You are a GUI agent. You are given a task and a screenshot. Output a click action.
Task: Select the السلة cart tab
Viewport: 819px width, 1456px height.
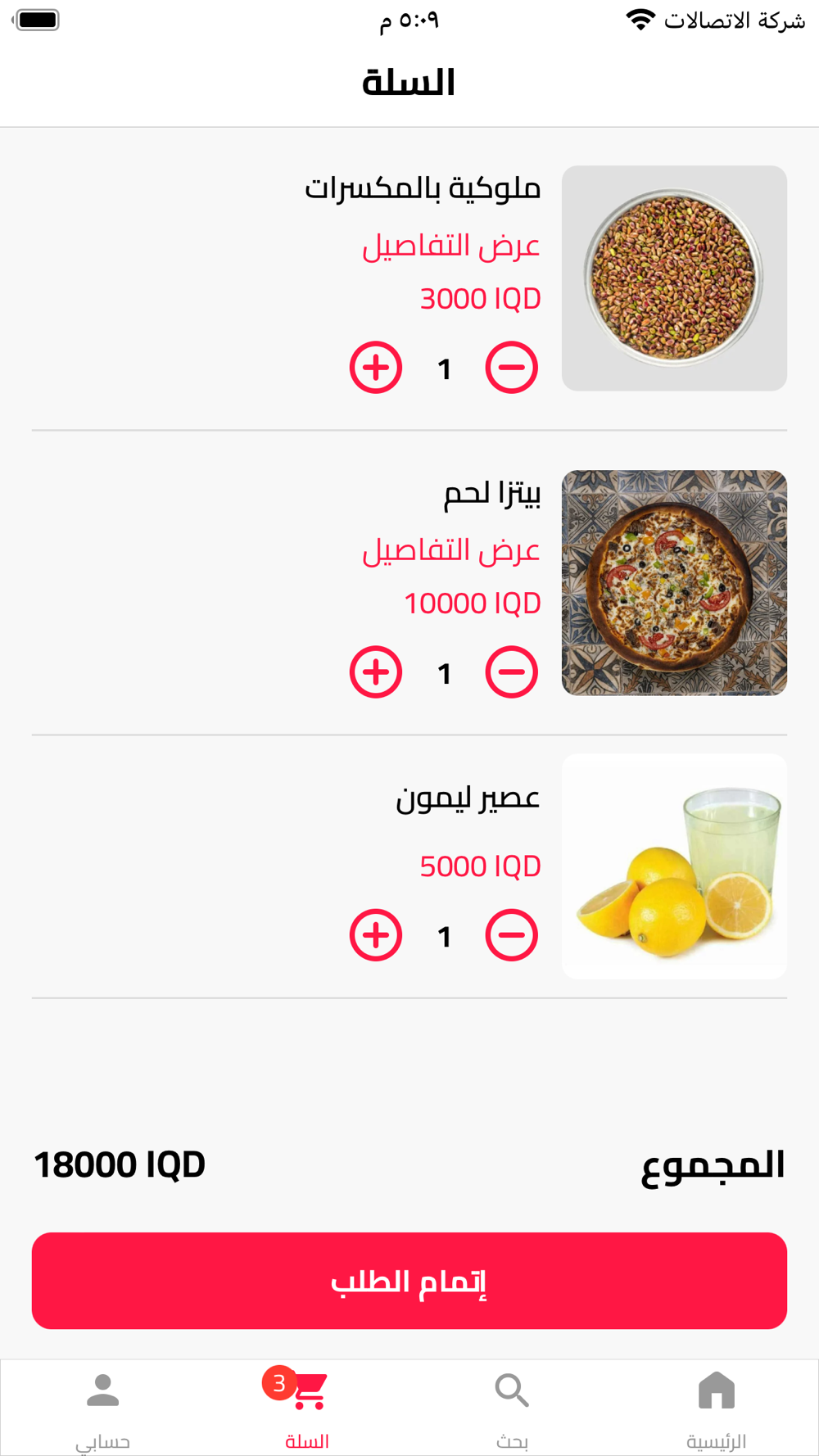click(x=307, y=1407)
